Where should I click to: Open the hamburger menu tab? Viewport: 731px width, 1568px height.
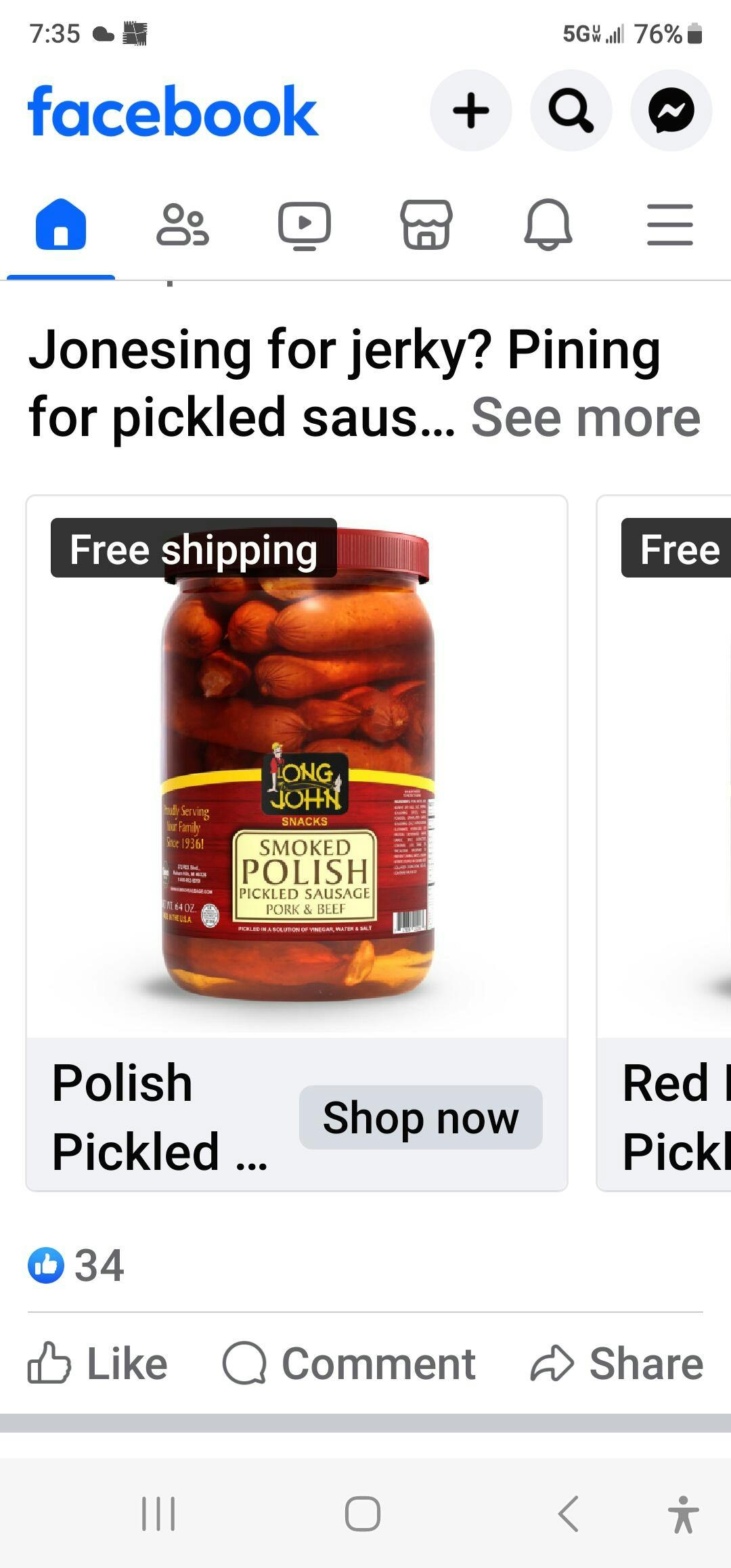(670, 225)
